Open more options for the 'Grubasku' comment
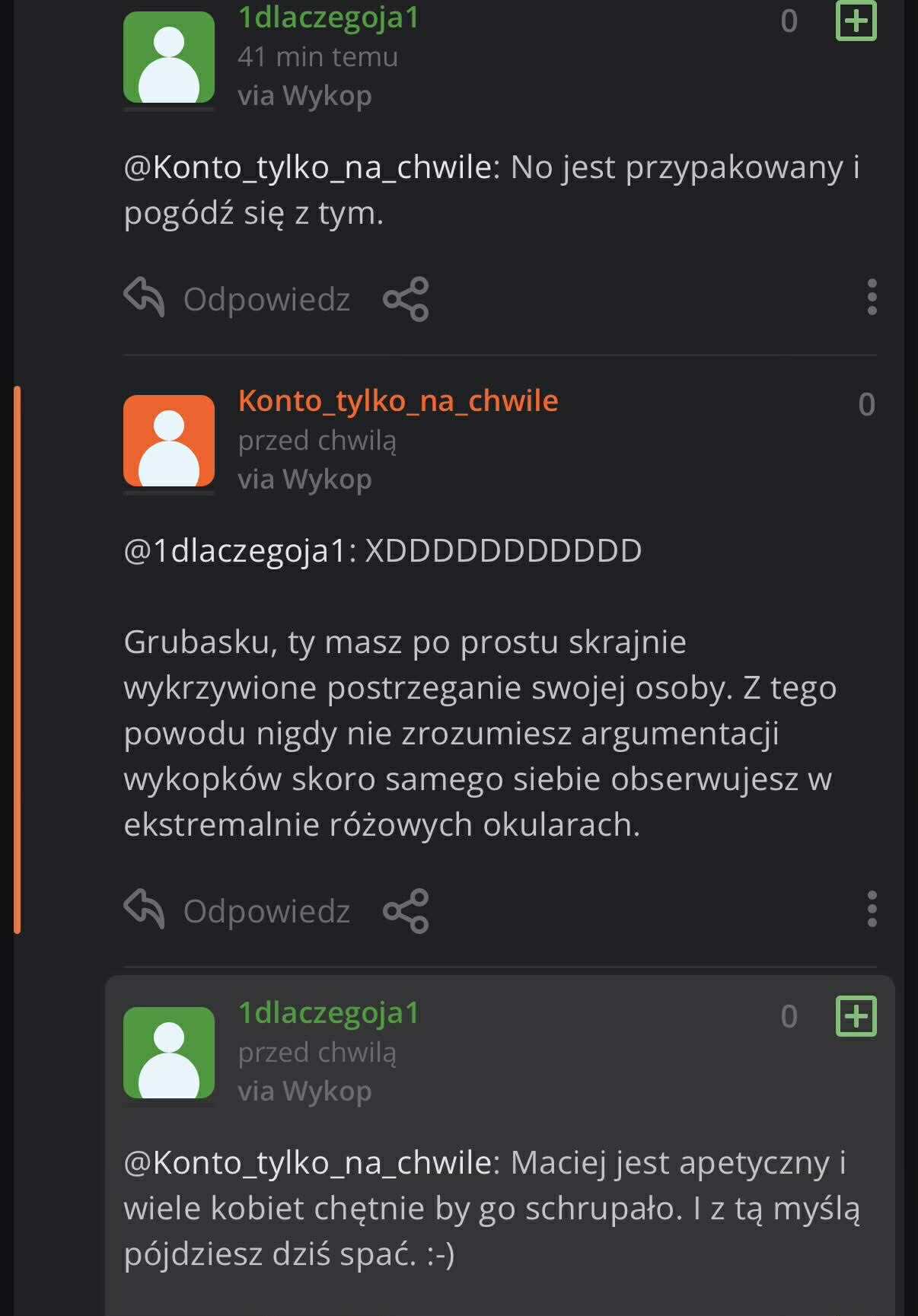This screenshot has width=918, height=1316. pyautogui.click(x=872, y=909)
